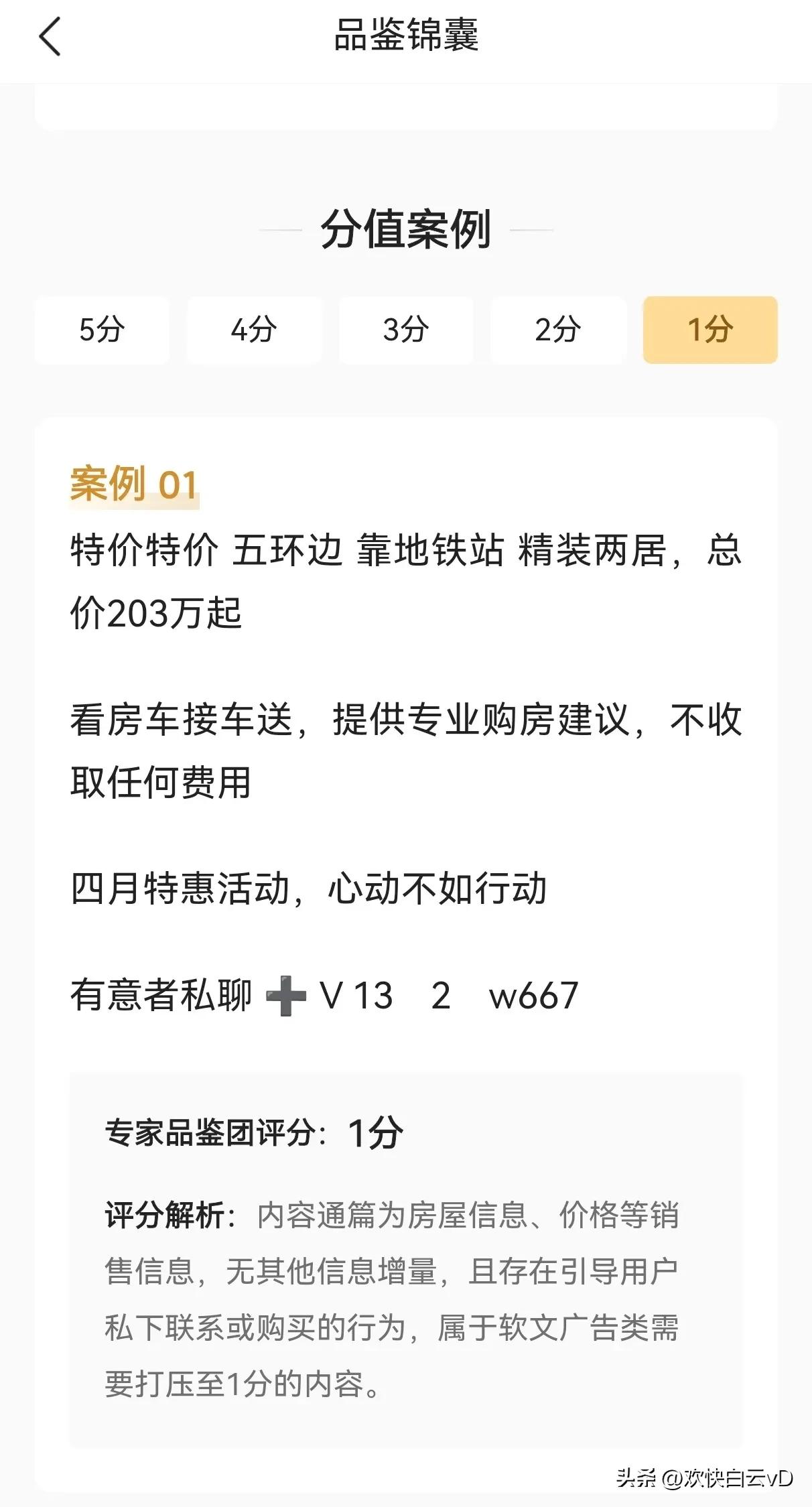Open the 3分 case examples
The height and width of the screenshot is (1507, 812).
point(406,330)
